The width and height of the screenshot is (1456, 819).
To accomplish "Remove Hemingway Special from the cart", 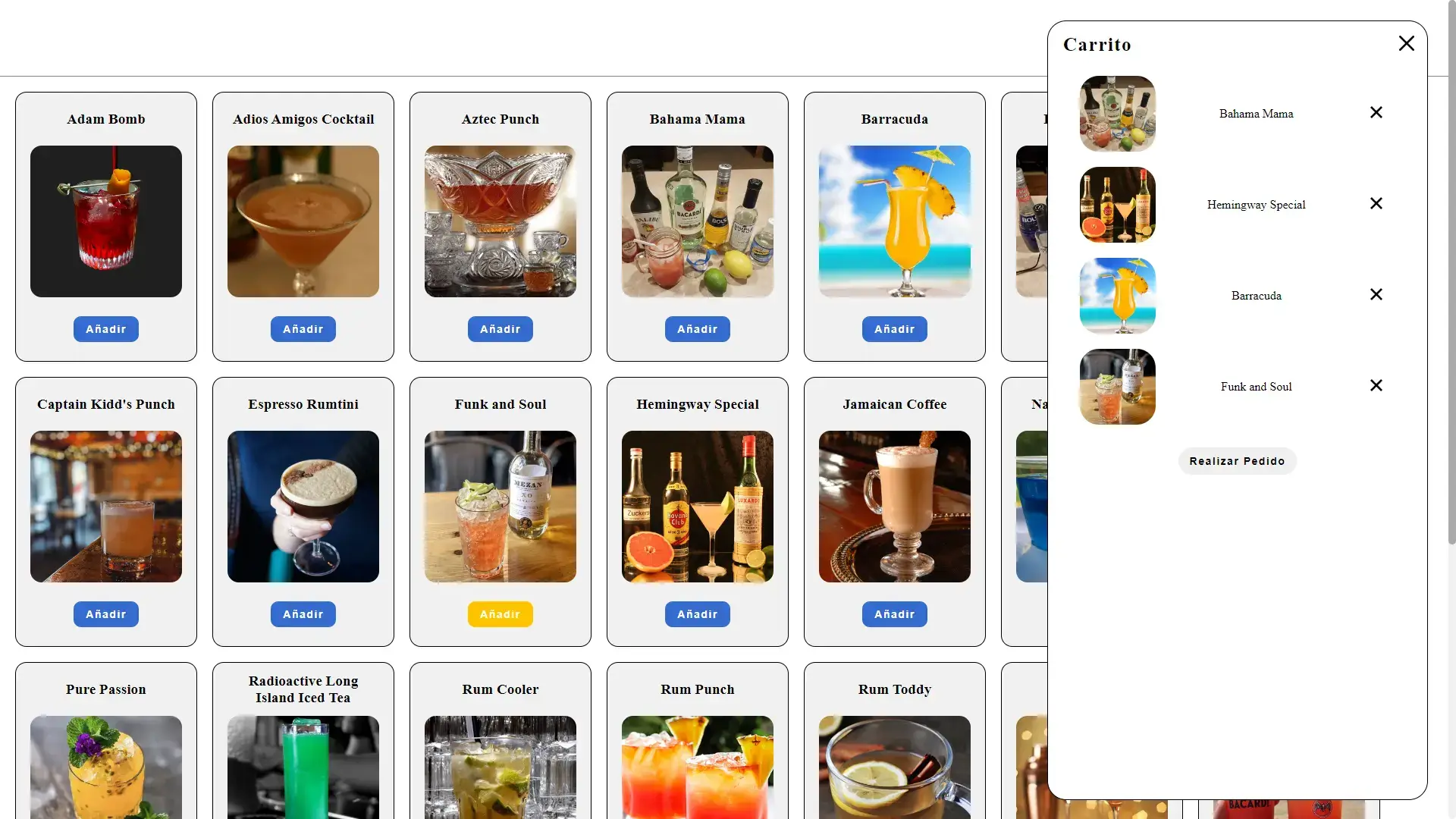I will tap(1376, 204).
